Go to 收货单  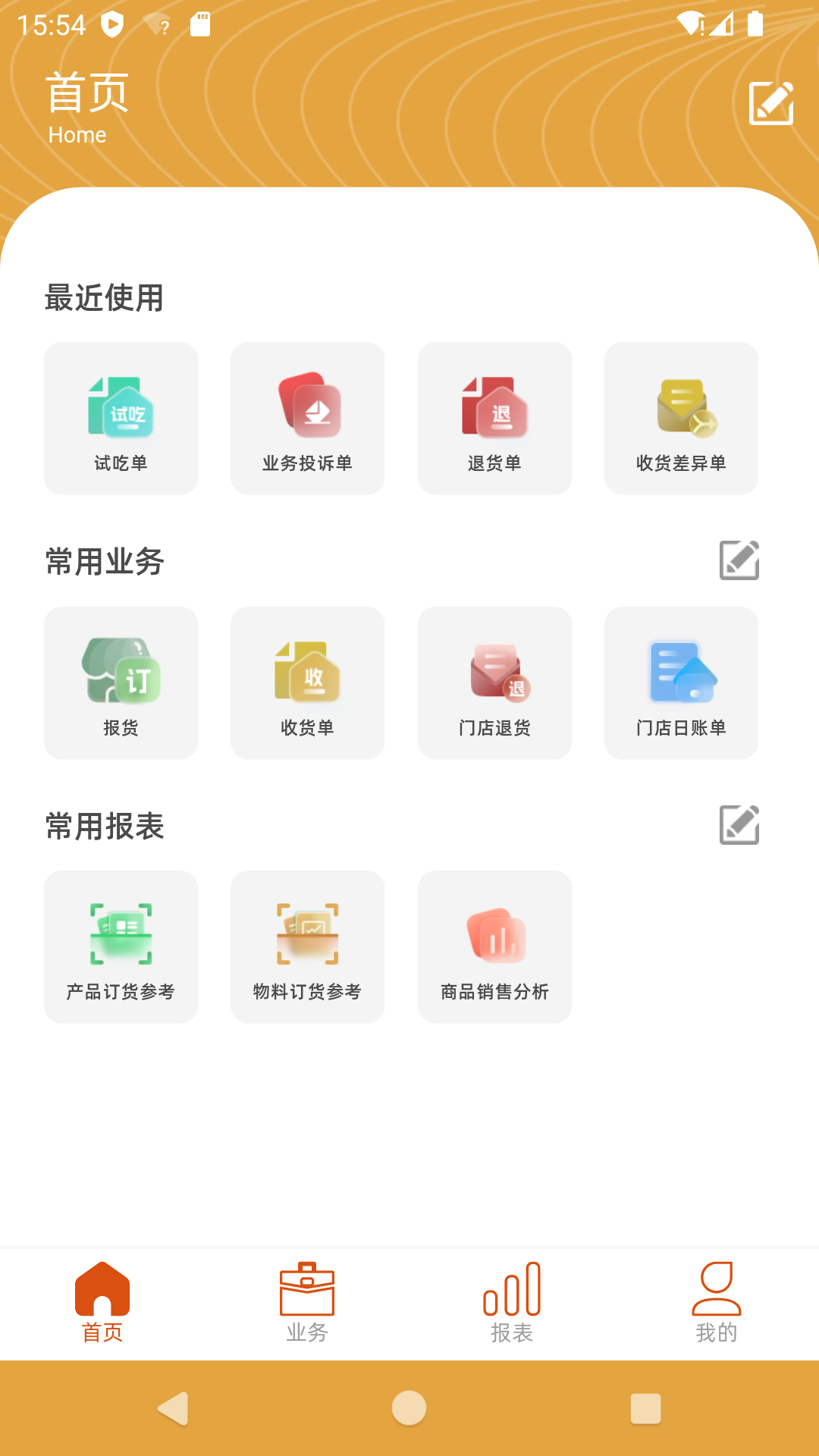(x=307, y=682)
